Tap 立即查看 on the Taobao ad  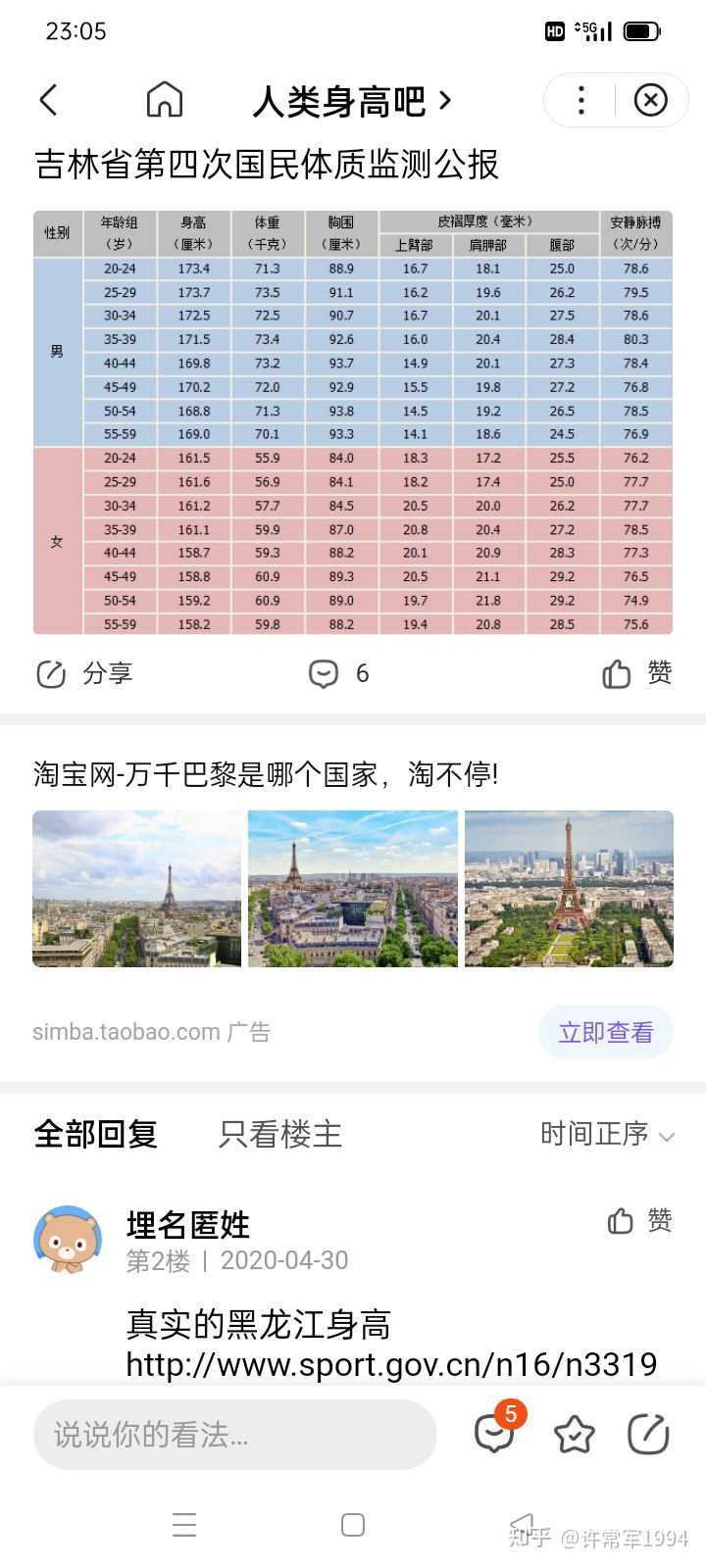pyautogui.click(x=605, y=1032)
